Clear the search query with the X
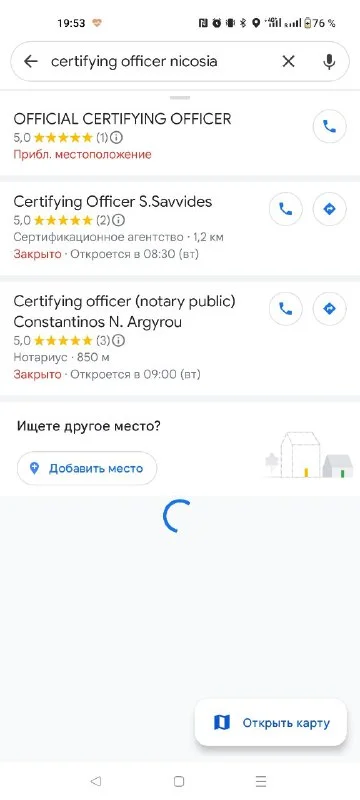This screenshot has height=800, width=360. tap(289, 62)
